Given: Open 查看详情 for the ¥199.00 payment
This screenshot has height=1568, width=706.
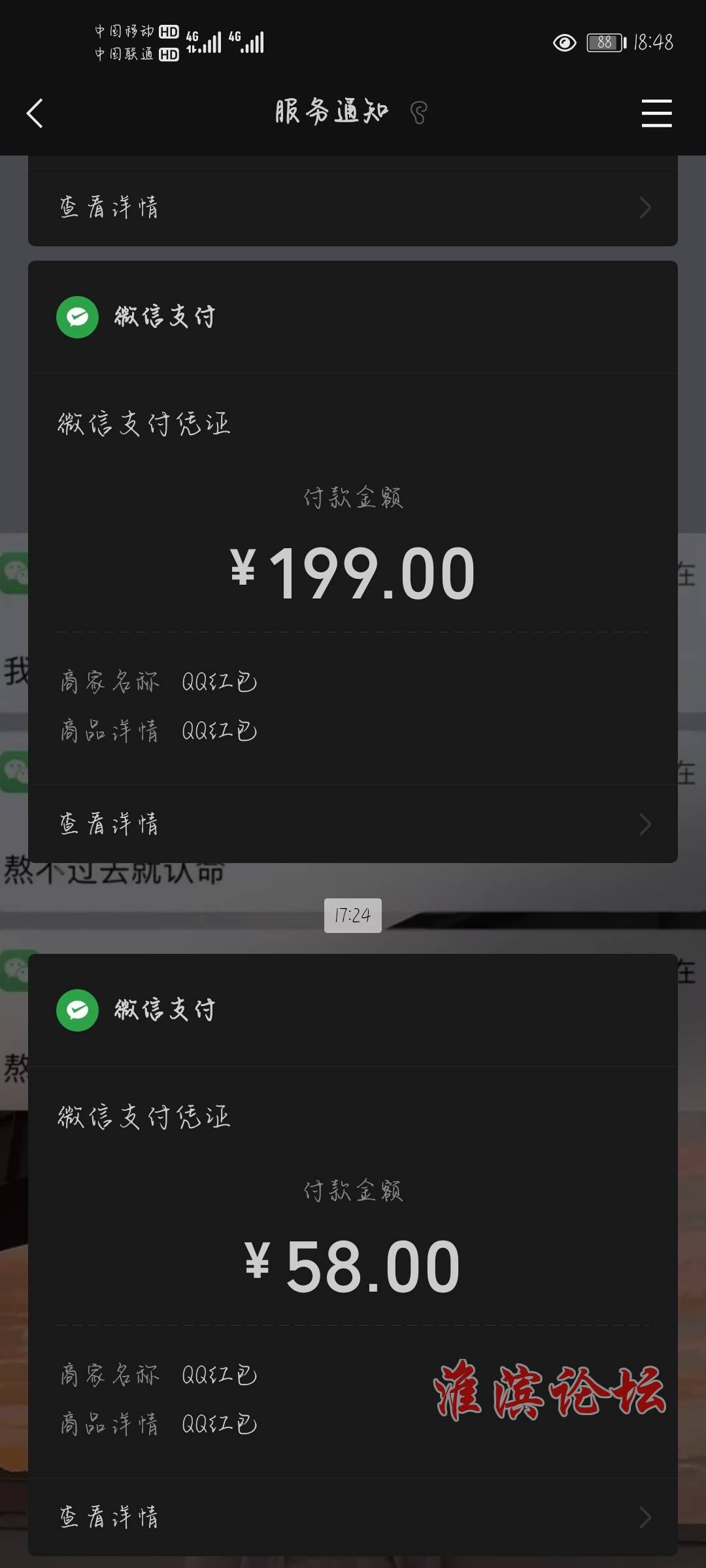Looking at the screenshot, I should [x=352, y=824].
